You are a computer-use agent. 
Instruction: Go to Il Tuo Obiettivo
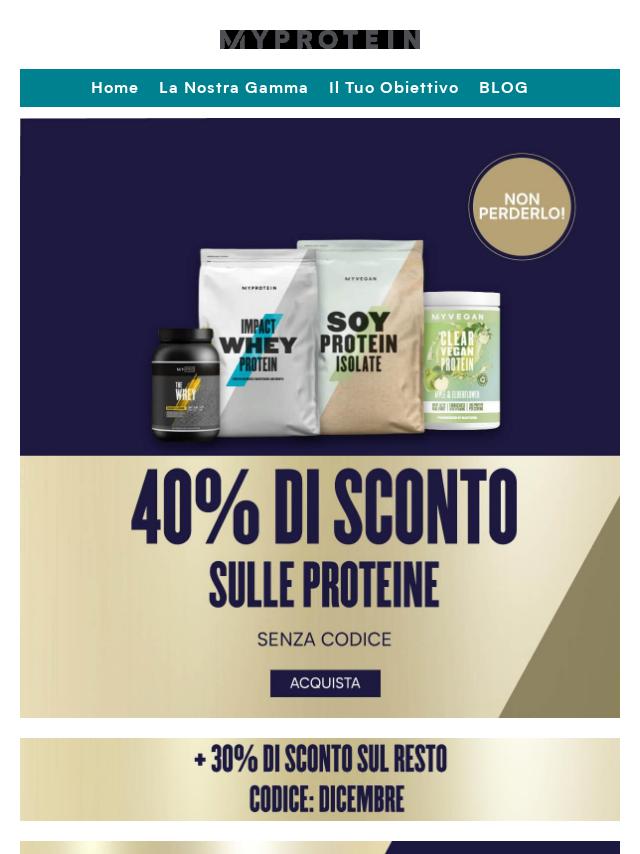394,88
